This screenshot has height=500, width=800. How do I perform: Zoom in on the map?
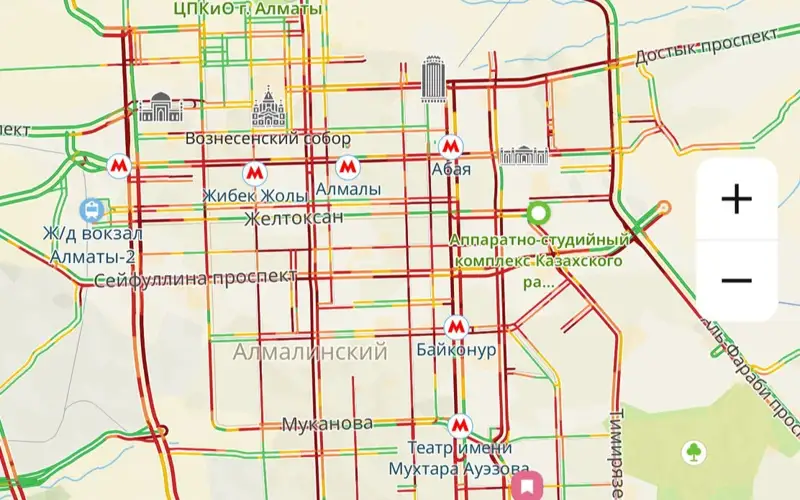pyautogui.click(x=736, y=200)
